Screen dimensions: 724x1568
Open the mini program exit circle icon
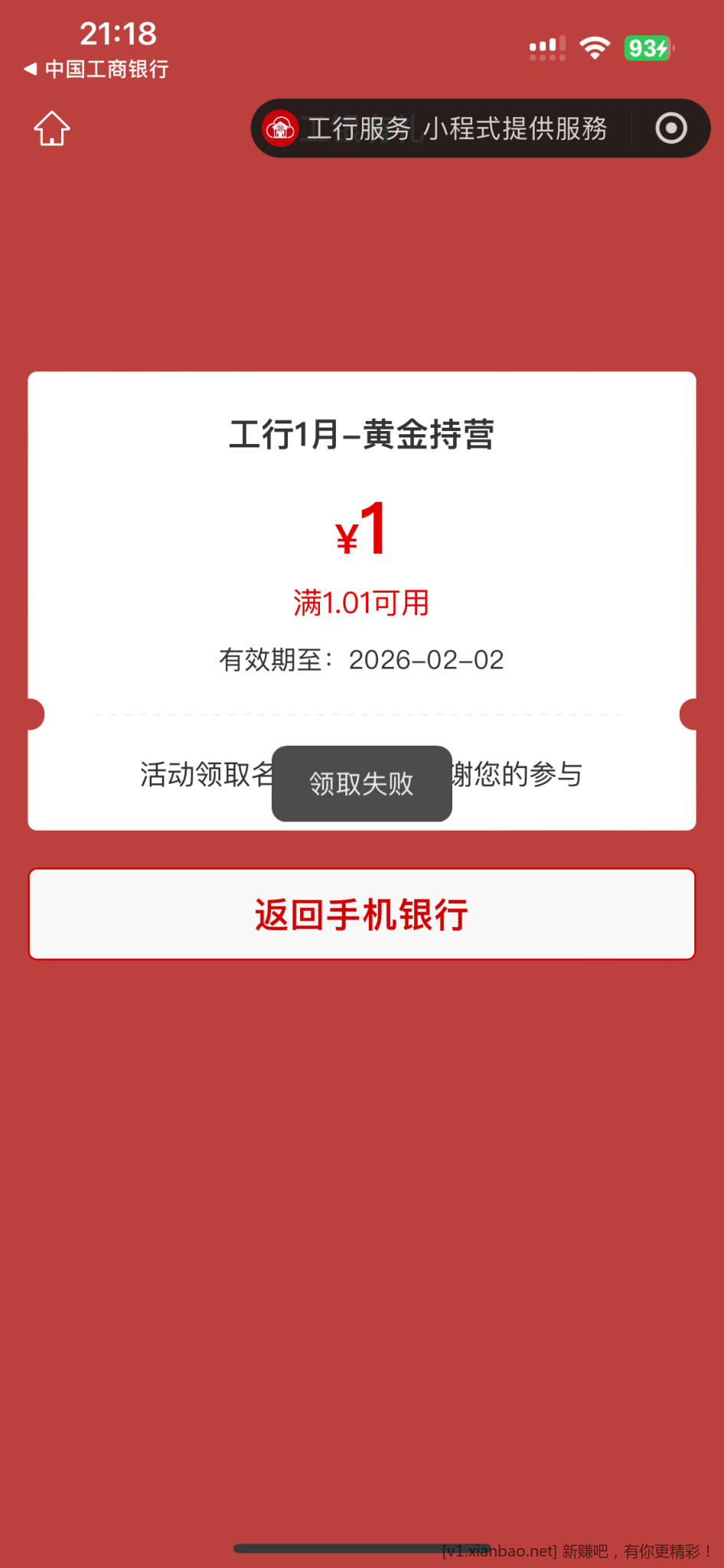point(671,128)
